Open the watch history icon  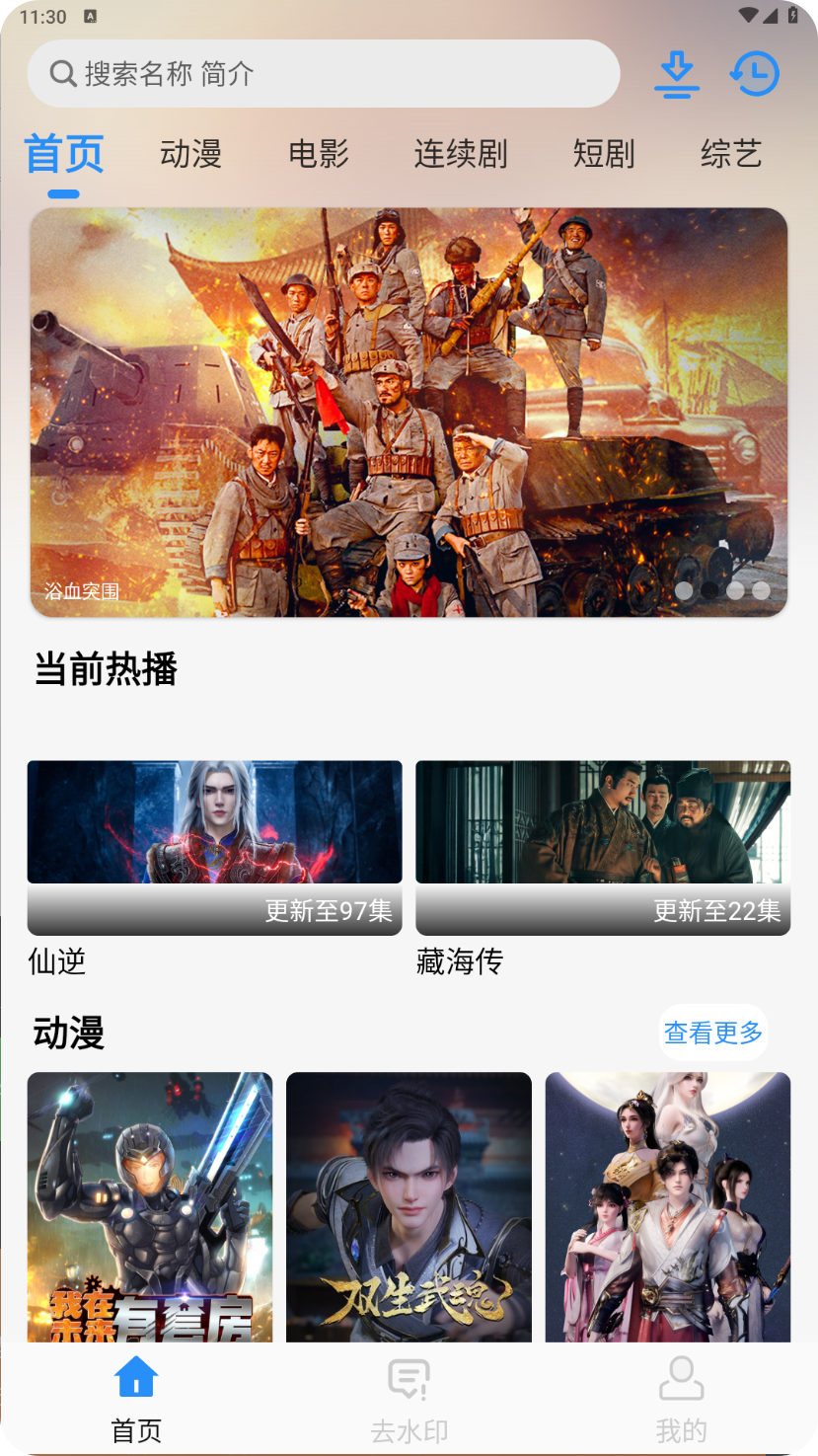[755, 74]
